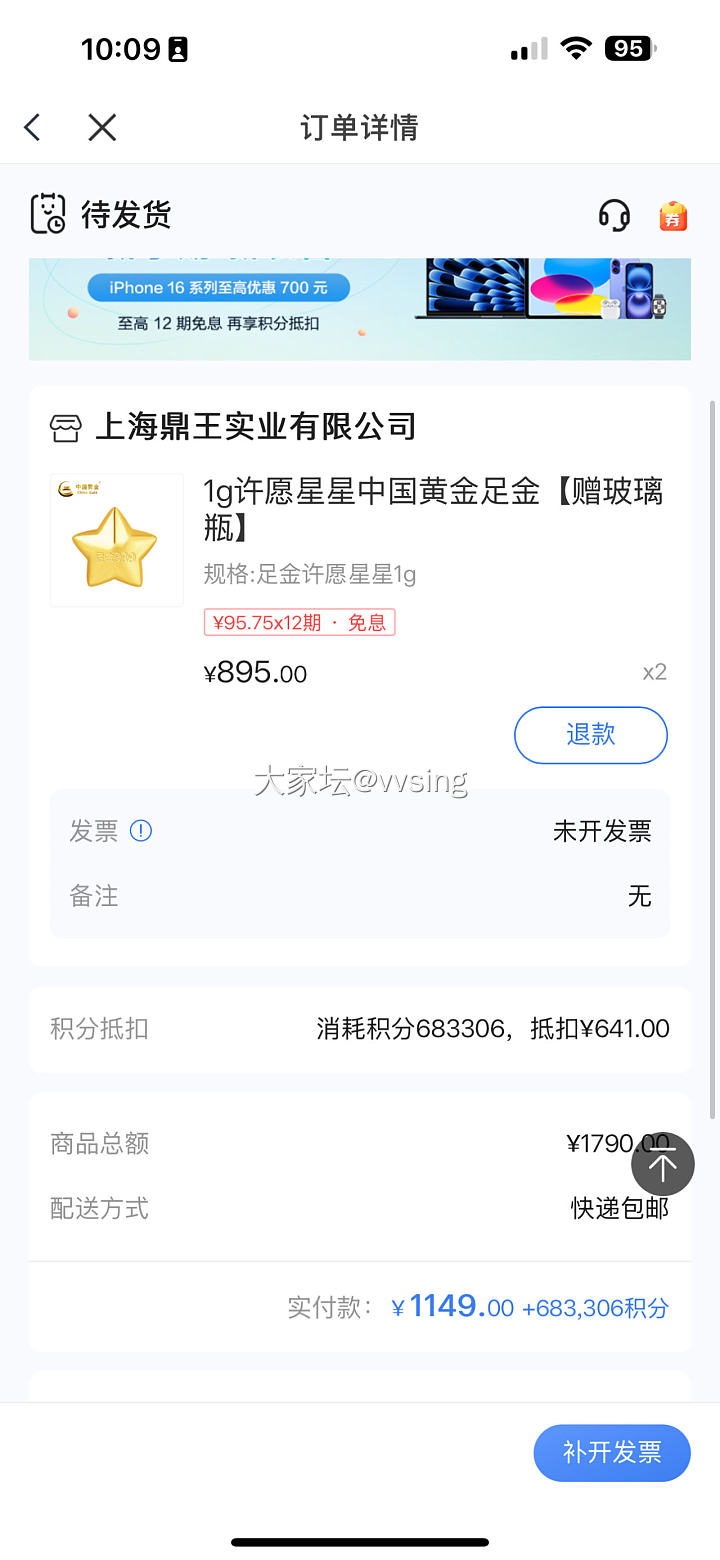Tap the 退款 refund button
Image resolution: width=720 pixels, height=1560 pixels.
click(x=590, y=735)
